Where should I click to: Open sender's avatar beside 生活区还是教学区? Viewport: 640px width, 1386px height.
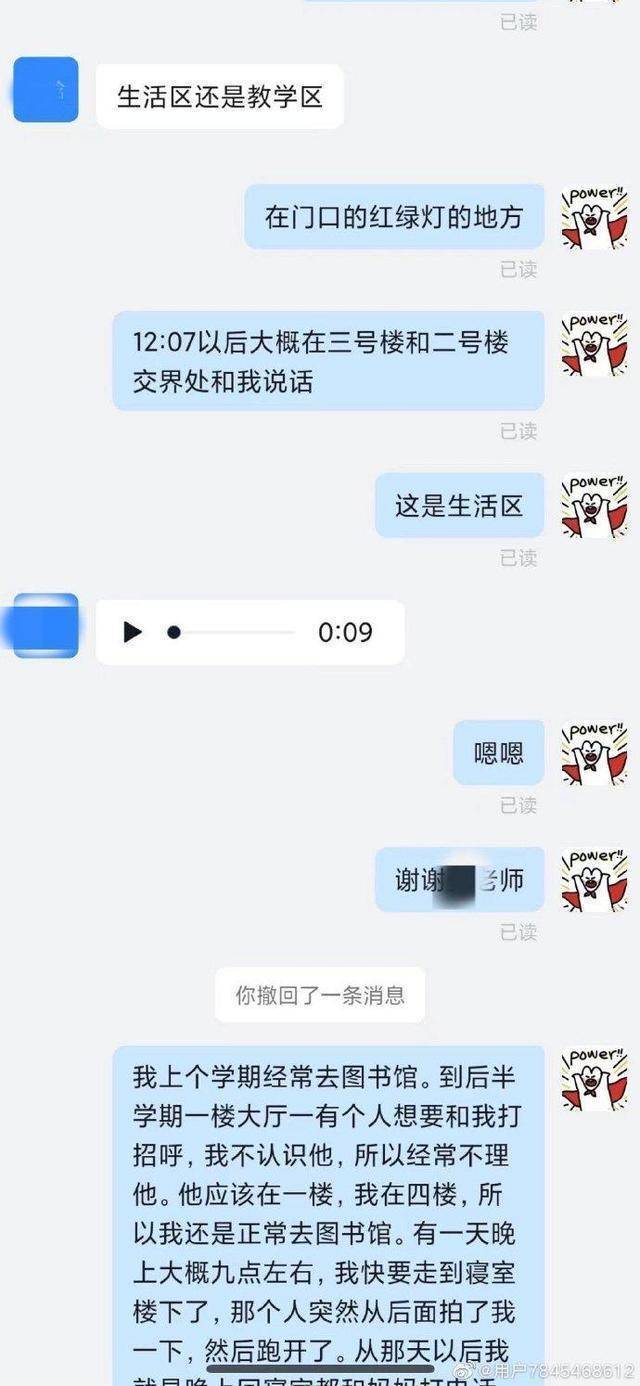[46, 89]
